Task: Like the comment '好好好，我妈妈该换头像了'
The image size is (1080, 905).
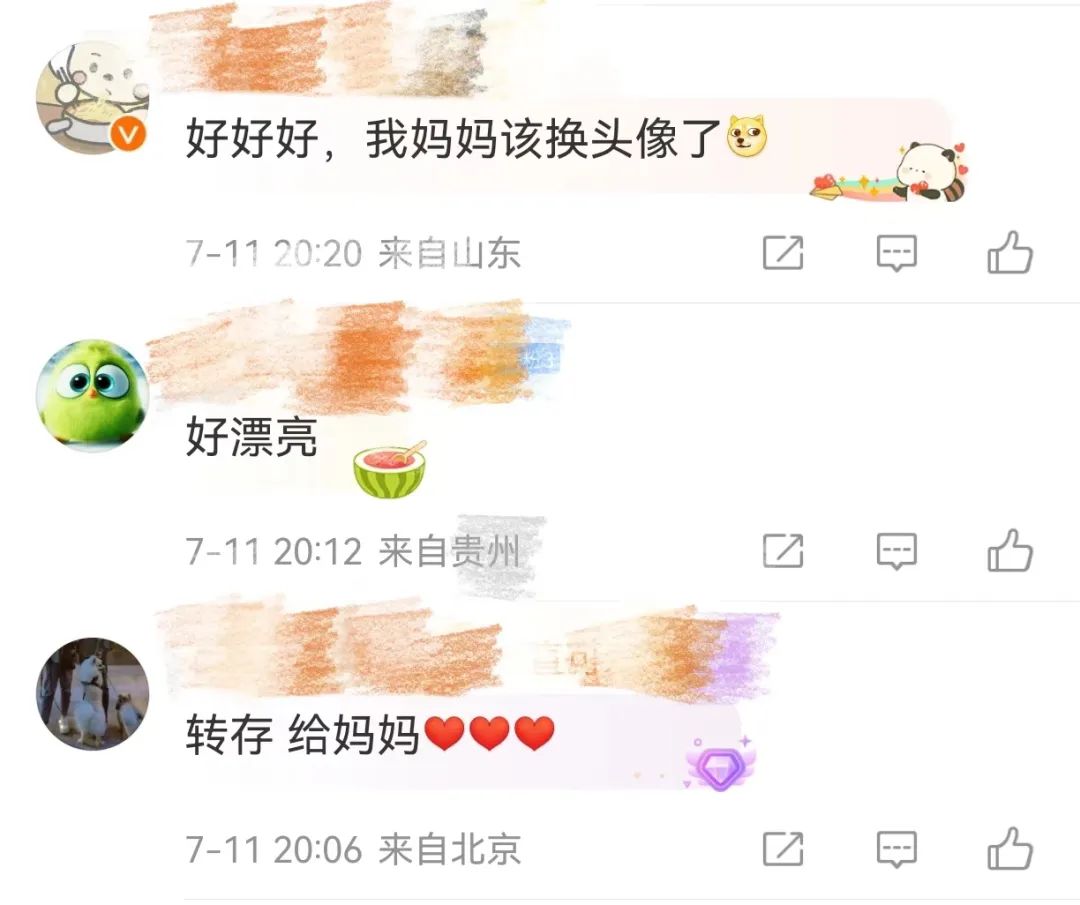Action: (1009, 253)
